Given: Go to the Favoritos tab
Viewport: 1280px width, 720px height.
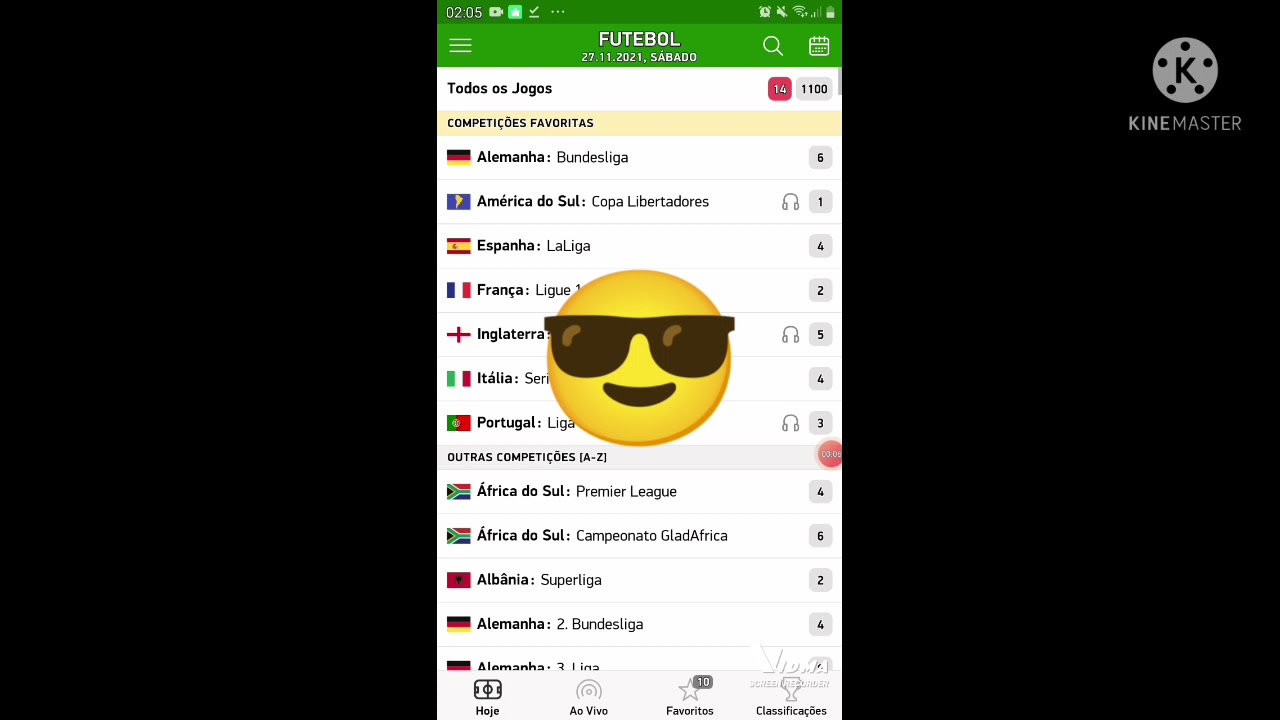Looking at the screenshot, I should [x=690, y=697].
